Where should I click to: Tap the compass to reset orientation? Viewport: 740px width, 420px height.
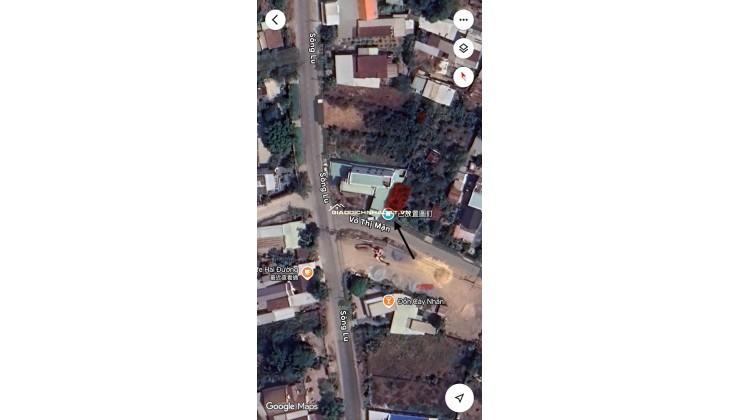[x=463, y=76]
